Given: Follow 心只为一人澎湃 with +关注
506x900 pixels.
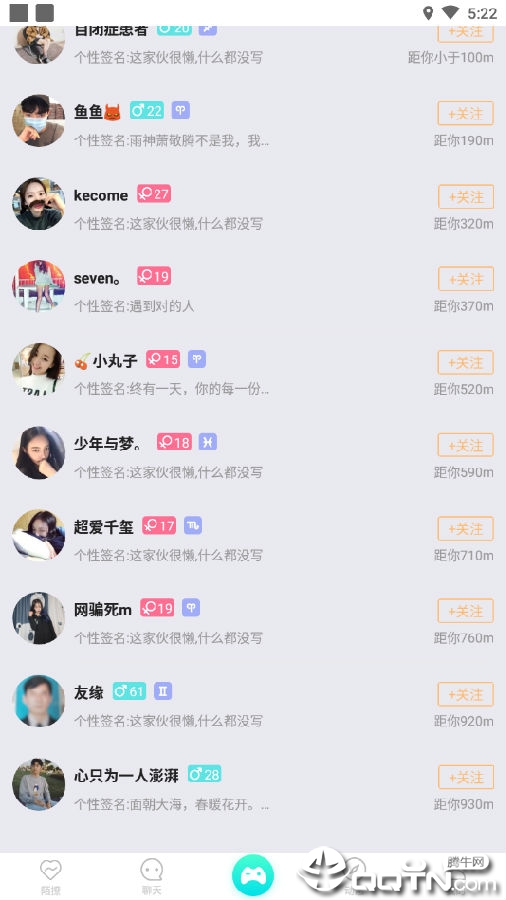Looking at the screenshot, I should 465,777.
